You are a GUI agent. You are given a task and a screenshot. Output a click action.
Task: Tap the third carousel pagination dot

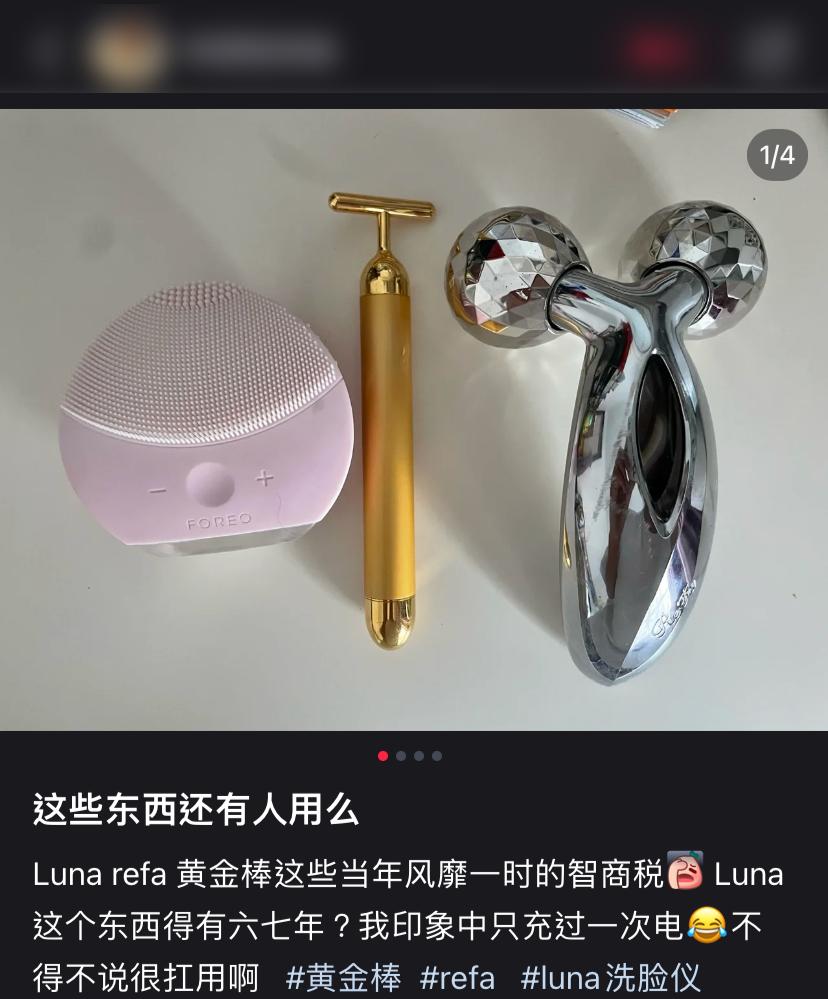[x=420, y=758]
